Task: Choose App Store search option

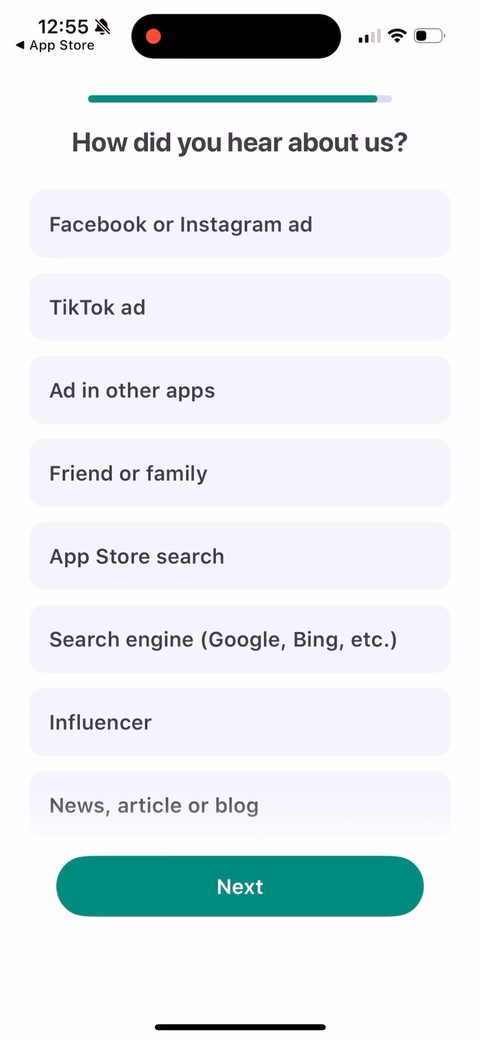Action: pos(240,556)
